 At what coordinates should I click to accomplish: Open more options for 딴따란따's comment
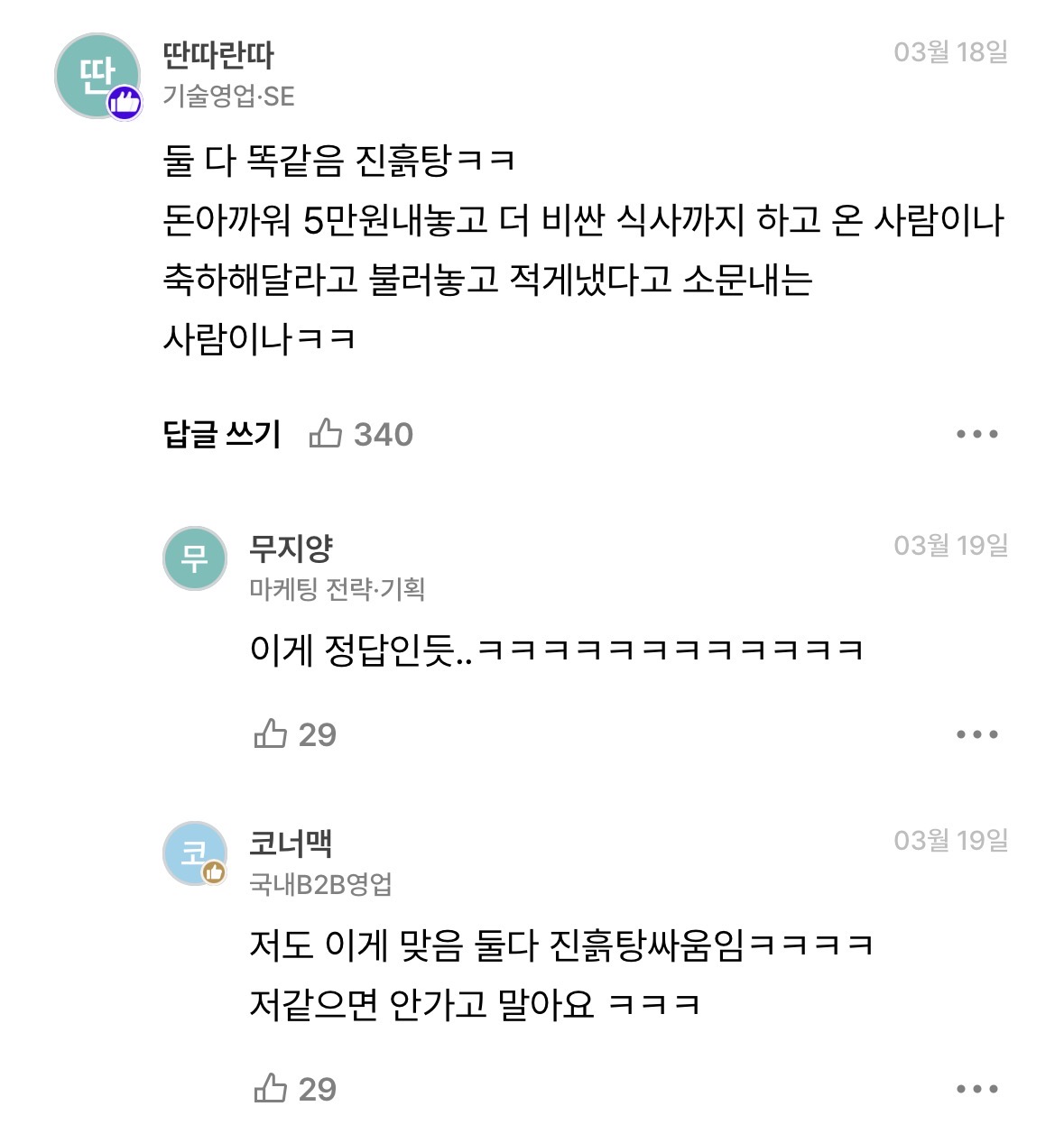point(976,434)
